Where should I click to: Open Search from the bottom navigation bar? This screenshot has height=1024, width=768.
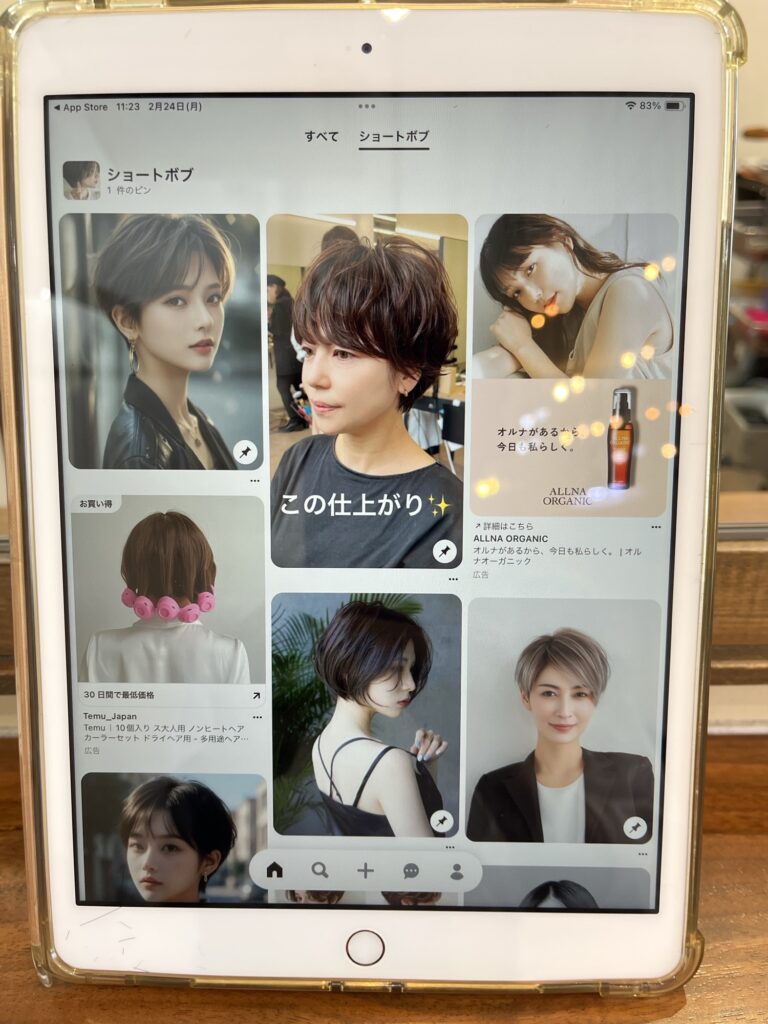[320, 870]
